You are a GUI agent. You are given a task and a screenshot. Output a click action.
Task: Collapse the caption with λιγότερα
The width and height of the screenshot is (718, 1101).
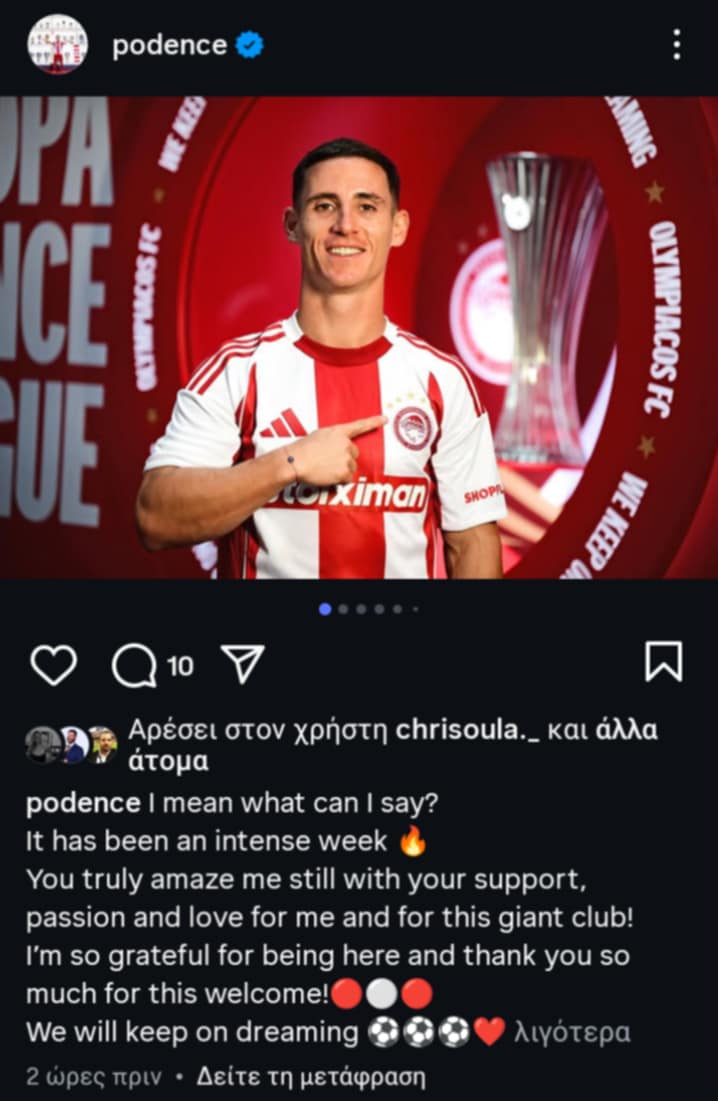coord(572,1033)
